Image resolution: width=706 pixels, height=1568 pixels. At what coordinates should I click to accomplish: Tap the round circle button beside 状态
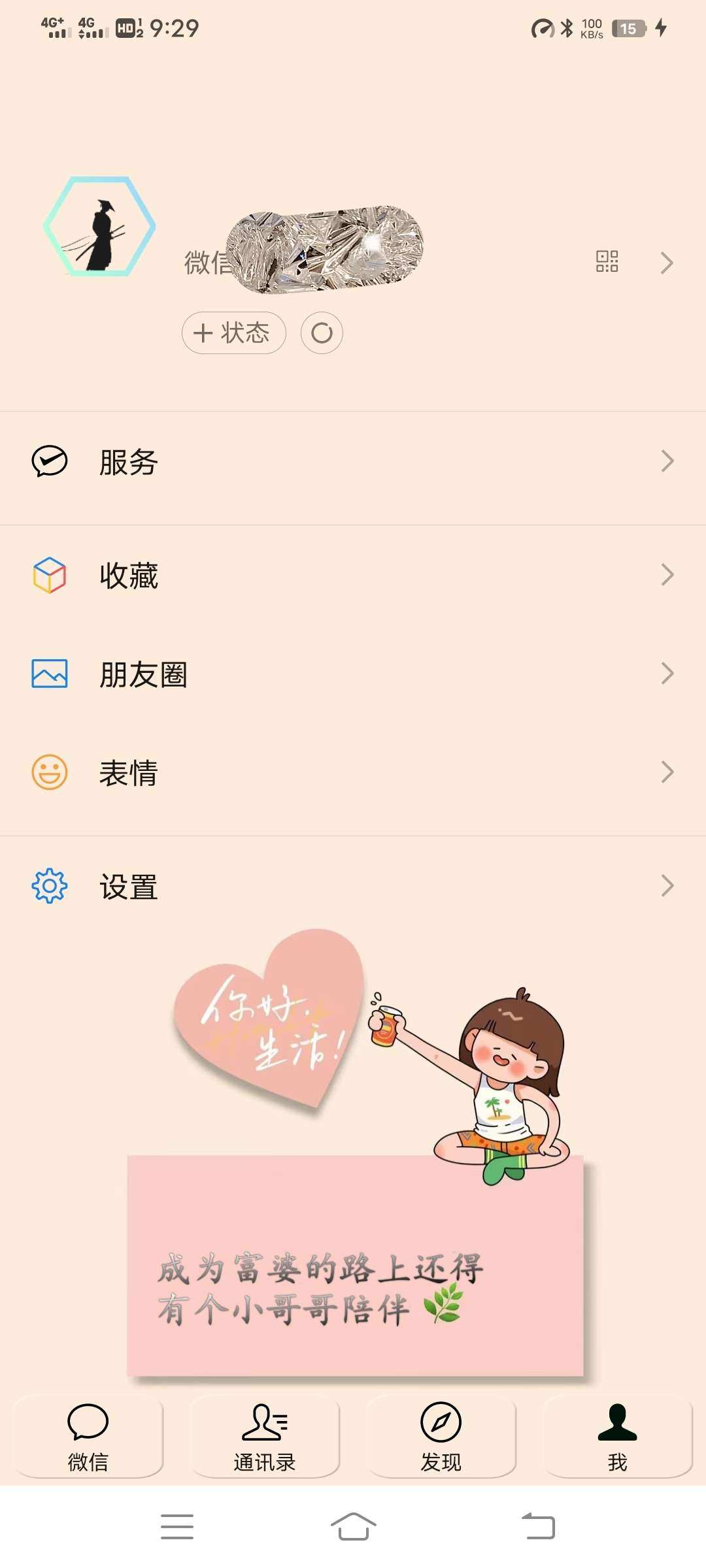[x=322, y=333]
